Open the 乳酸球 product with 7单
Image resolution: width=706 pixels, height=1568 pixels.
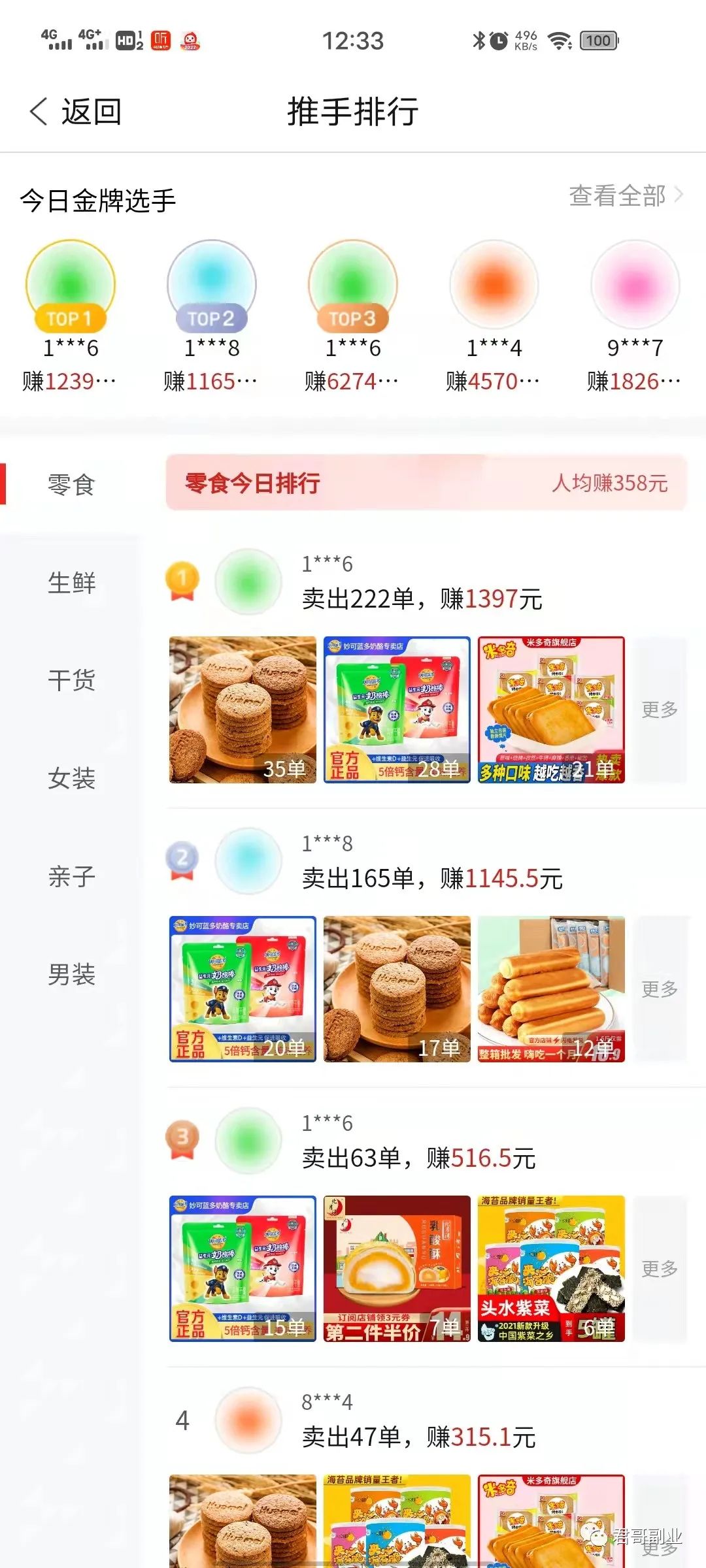pyautogui.click(x=397, y=1269)
